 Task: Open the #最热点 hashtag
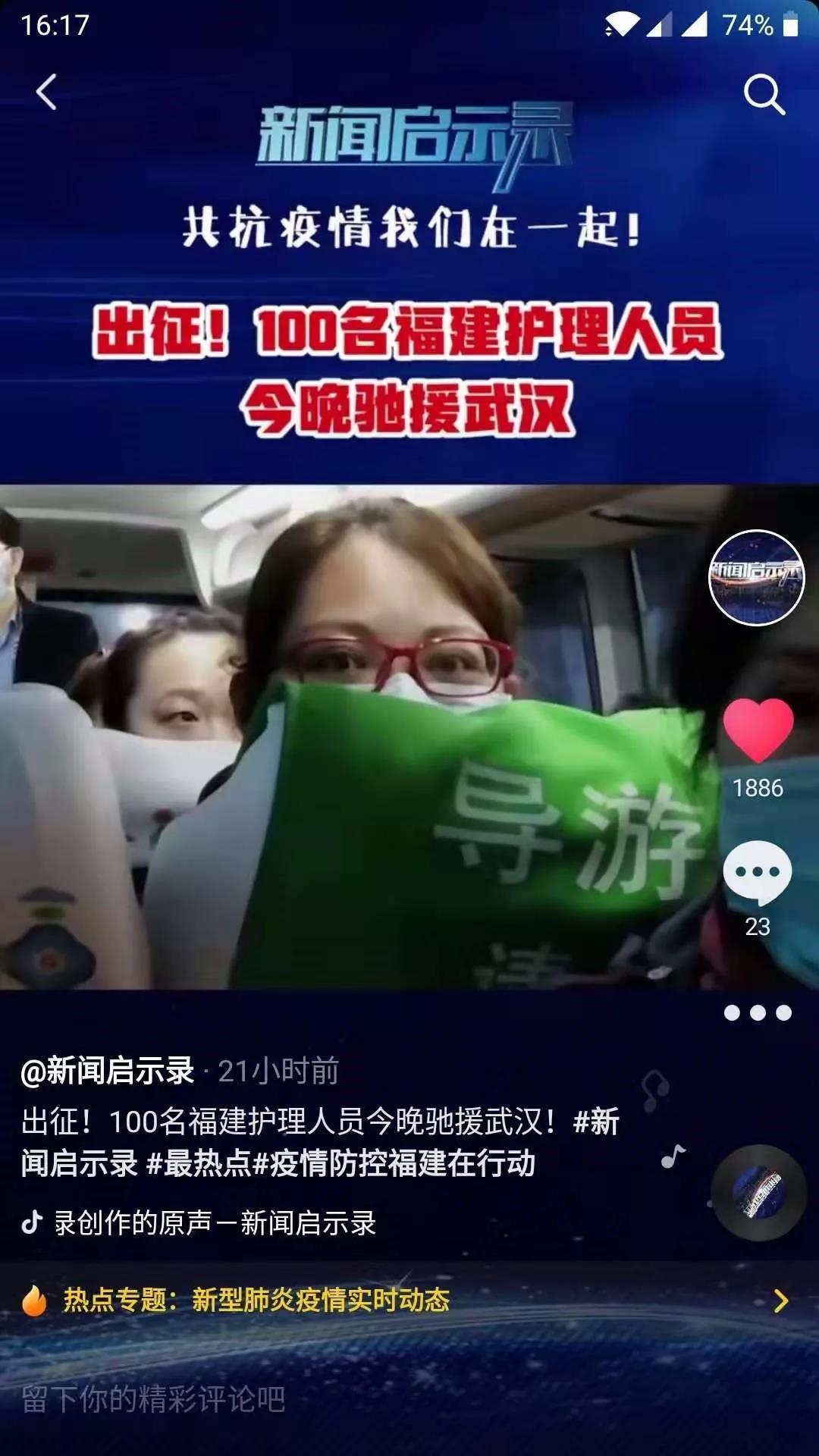point(199,1163)
